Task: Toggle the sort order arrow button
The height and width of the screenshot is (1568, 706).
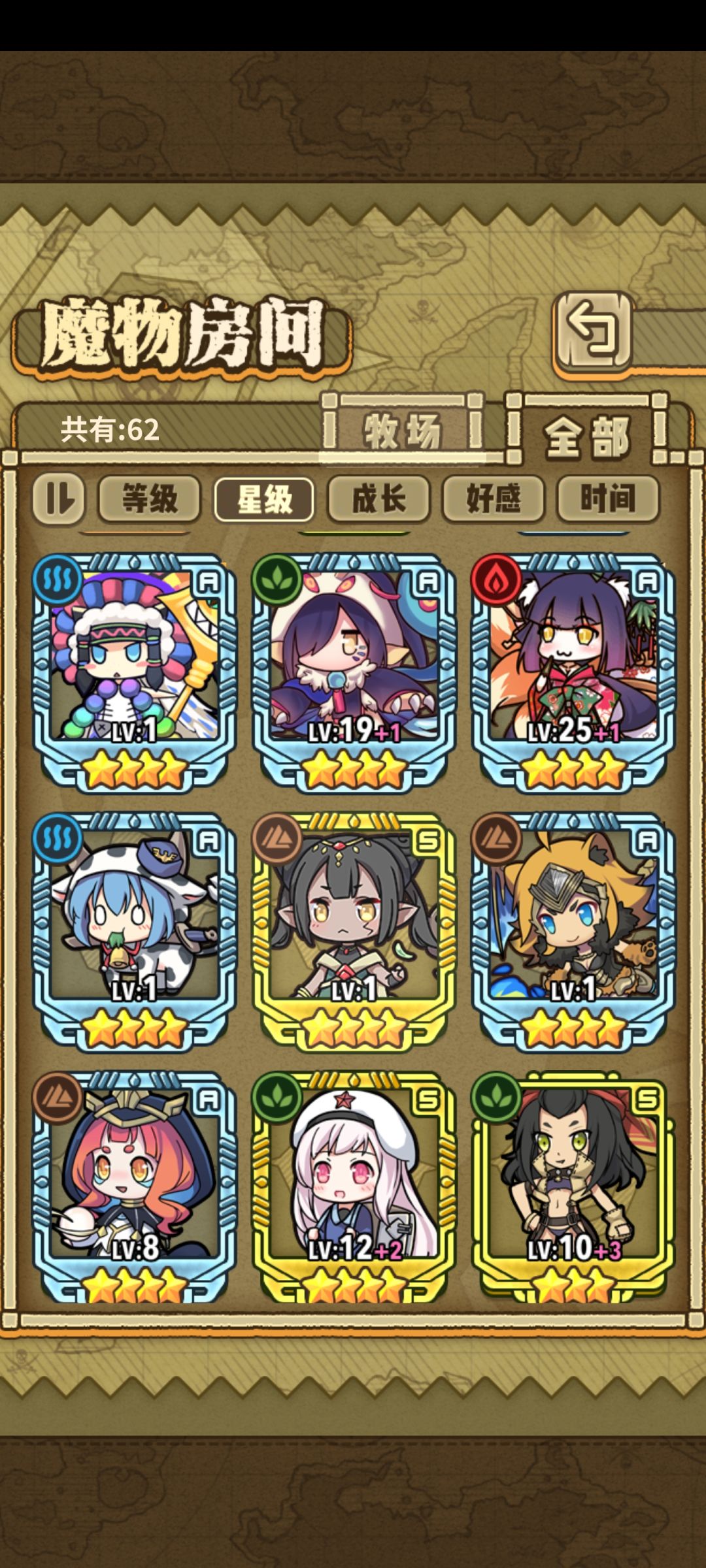Action: 58,499
